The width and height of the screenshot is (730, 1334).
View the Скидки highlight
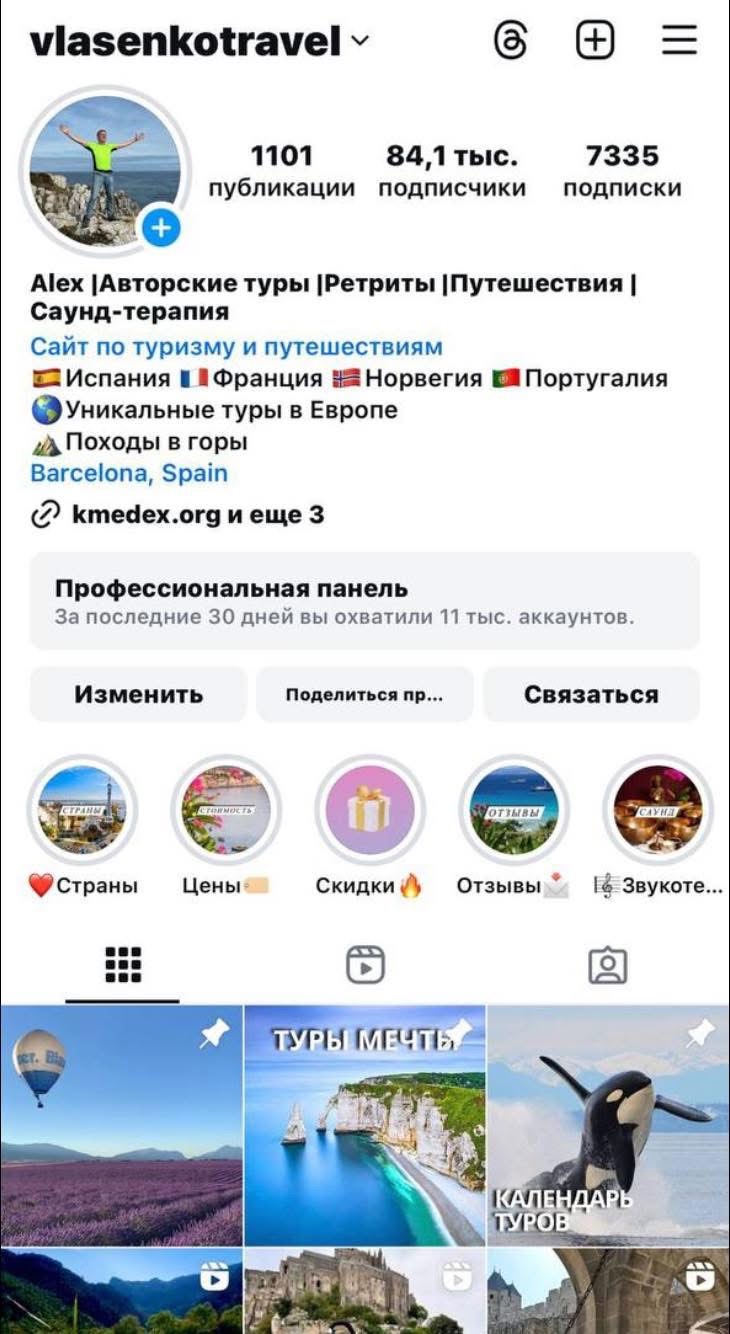coord(369,811)
